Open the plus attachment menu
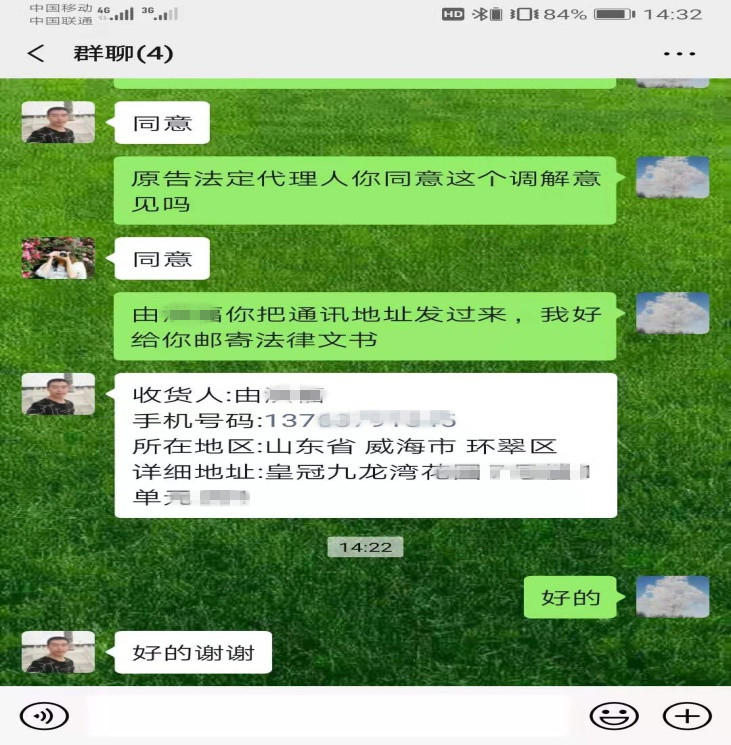 [x=687, y=716]
